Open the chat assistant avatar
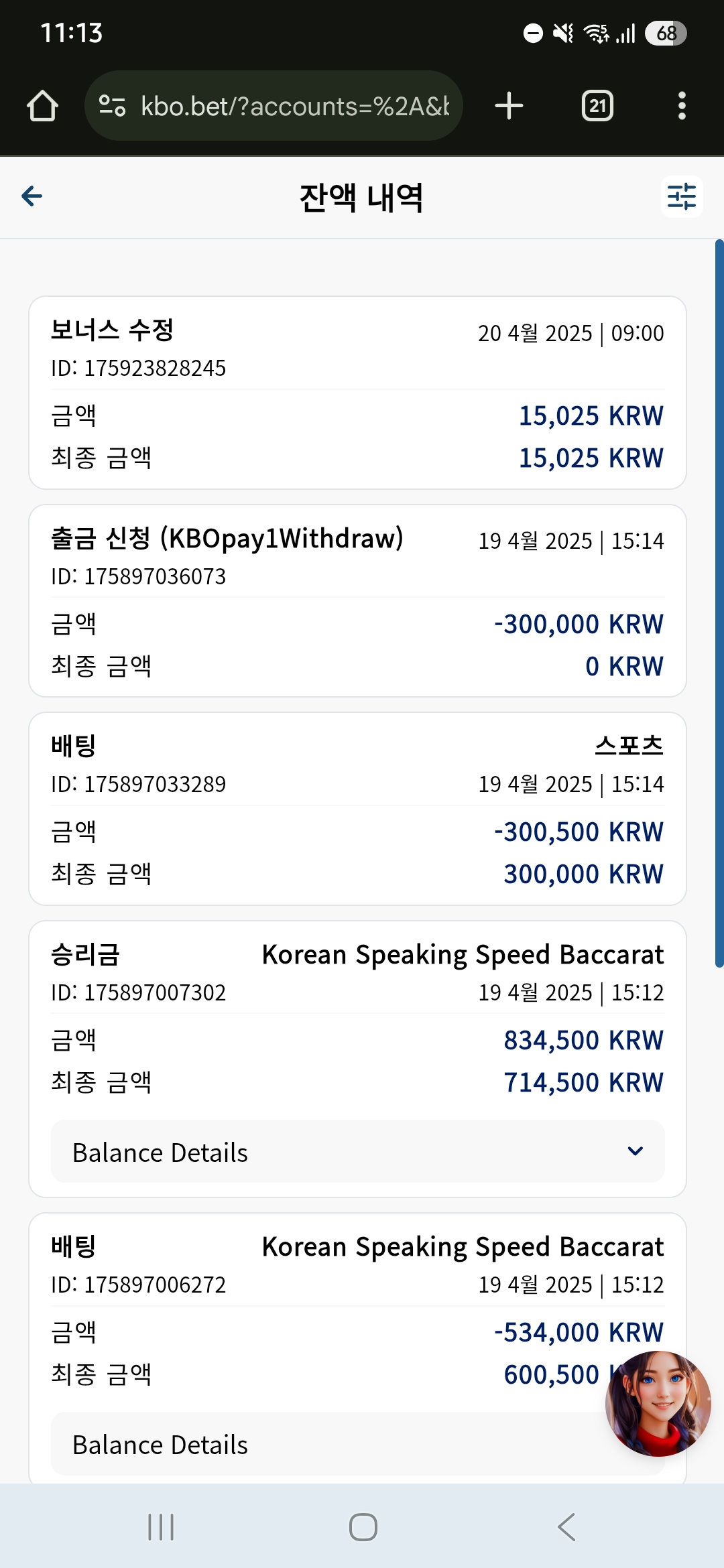The height and width of the screenshot is (1568, 724). (658, 1403)
